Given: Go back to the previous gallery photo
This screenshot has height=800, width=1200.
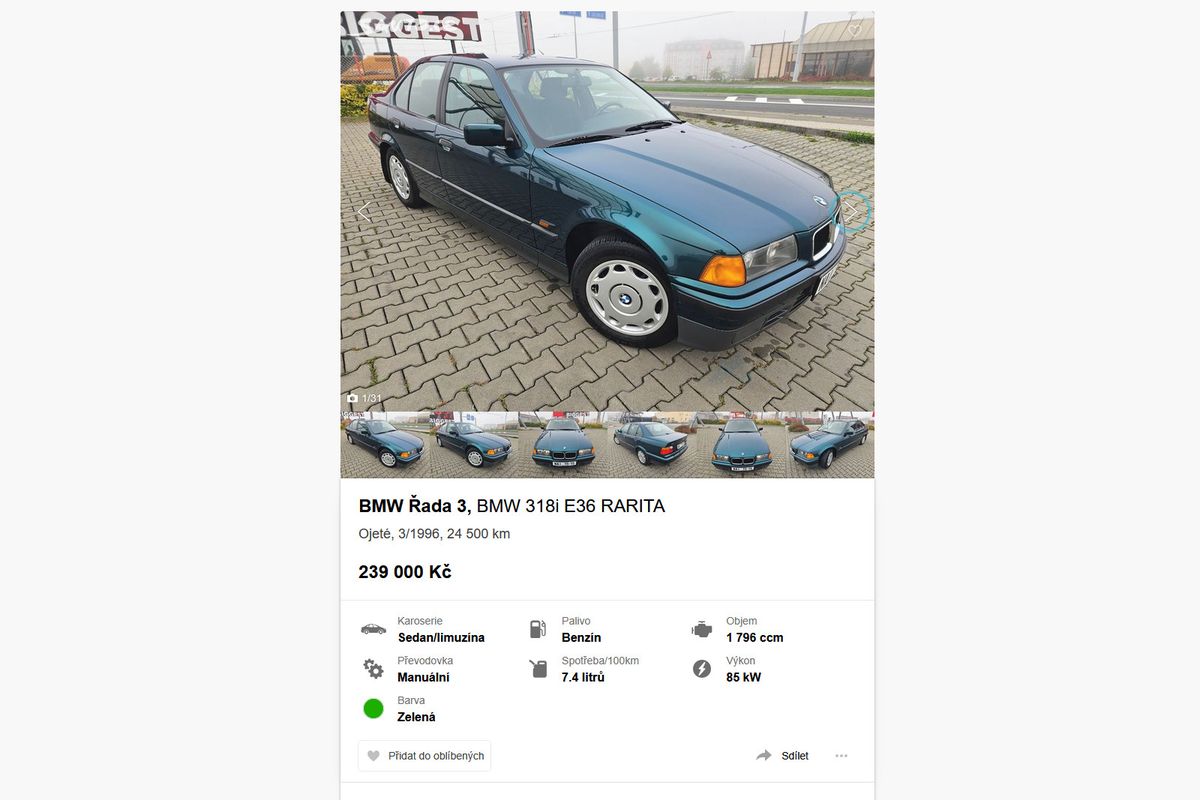Looking at the screenshot, I should (363, 211).
